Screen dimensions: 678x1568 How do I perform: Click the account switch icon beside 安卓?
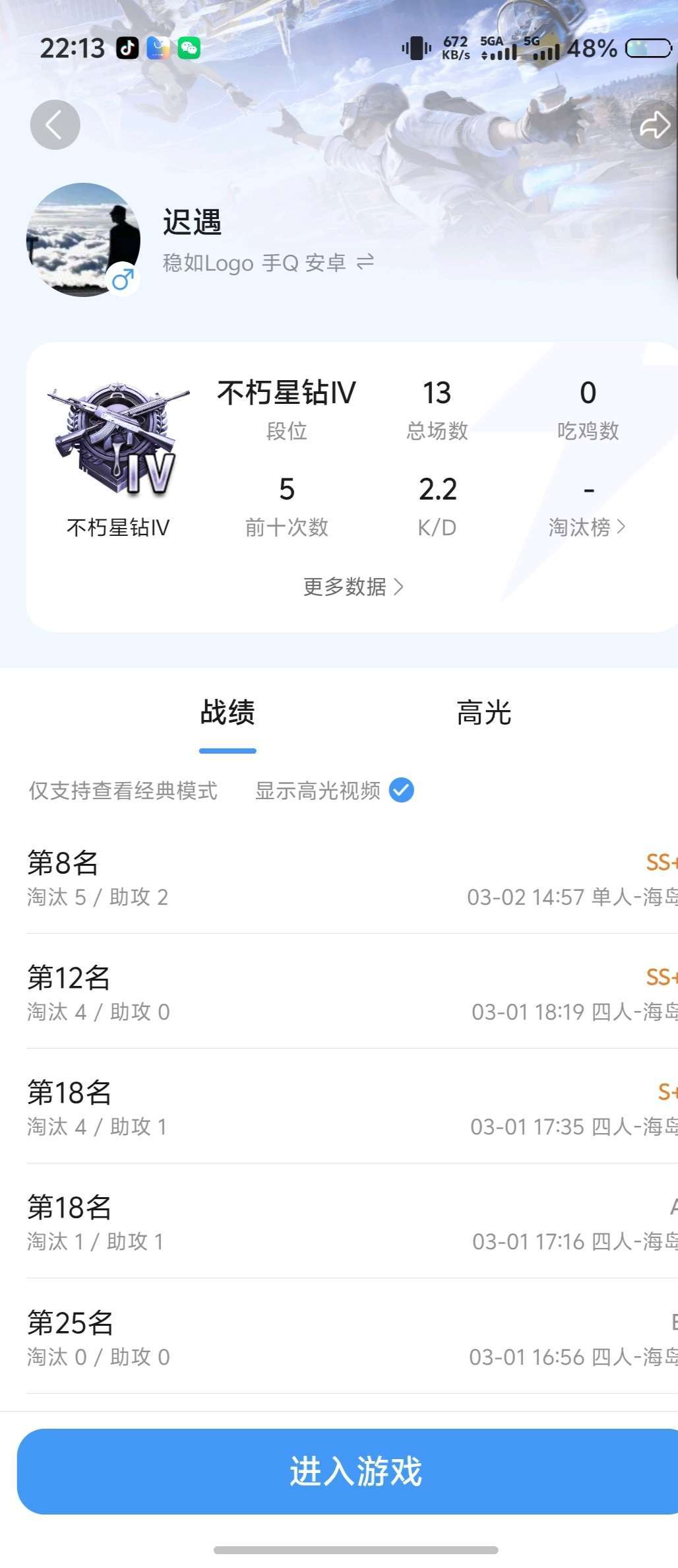(x=365, y=263)
